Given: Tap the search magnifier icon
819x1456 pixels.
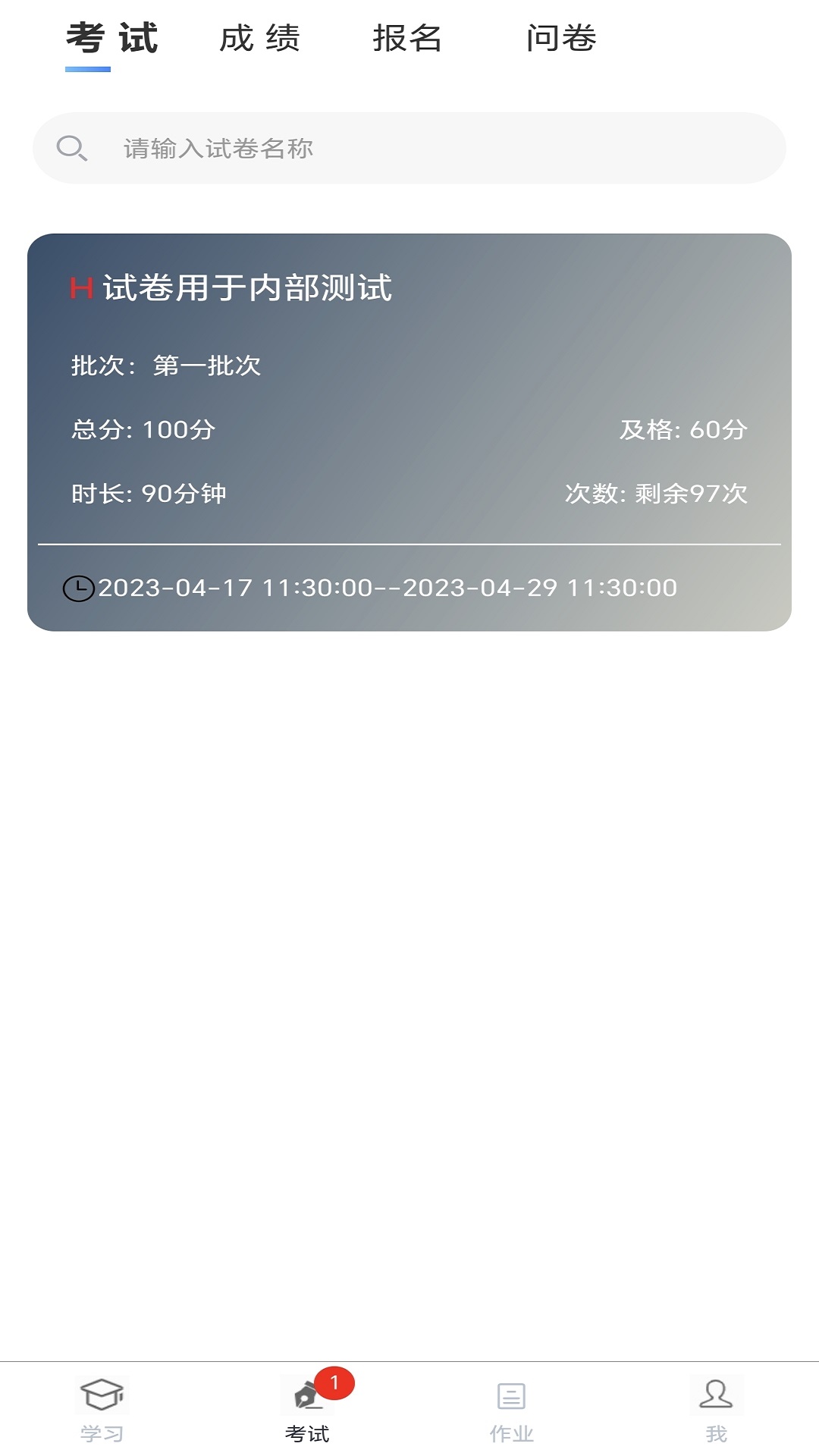Looking at the screenshot, I should pyautogui.click(x=71, y=149).
